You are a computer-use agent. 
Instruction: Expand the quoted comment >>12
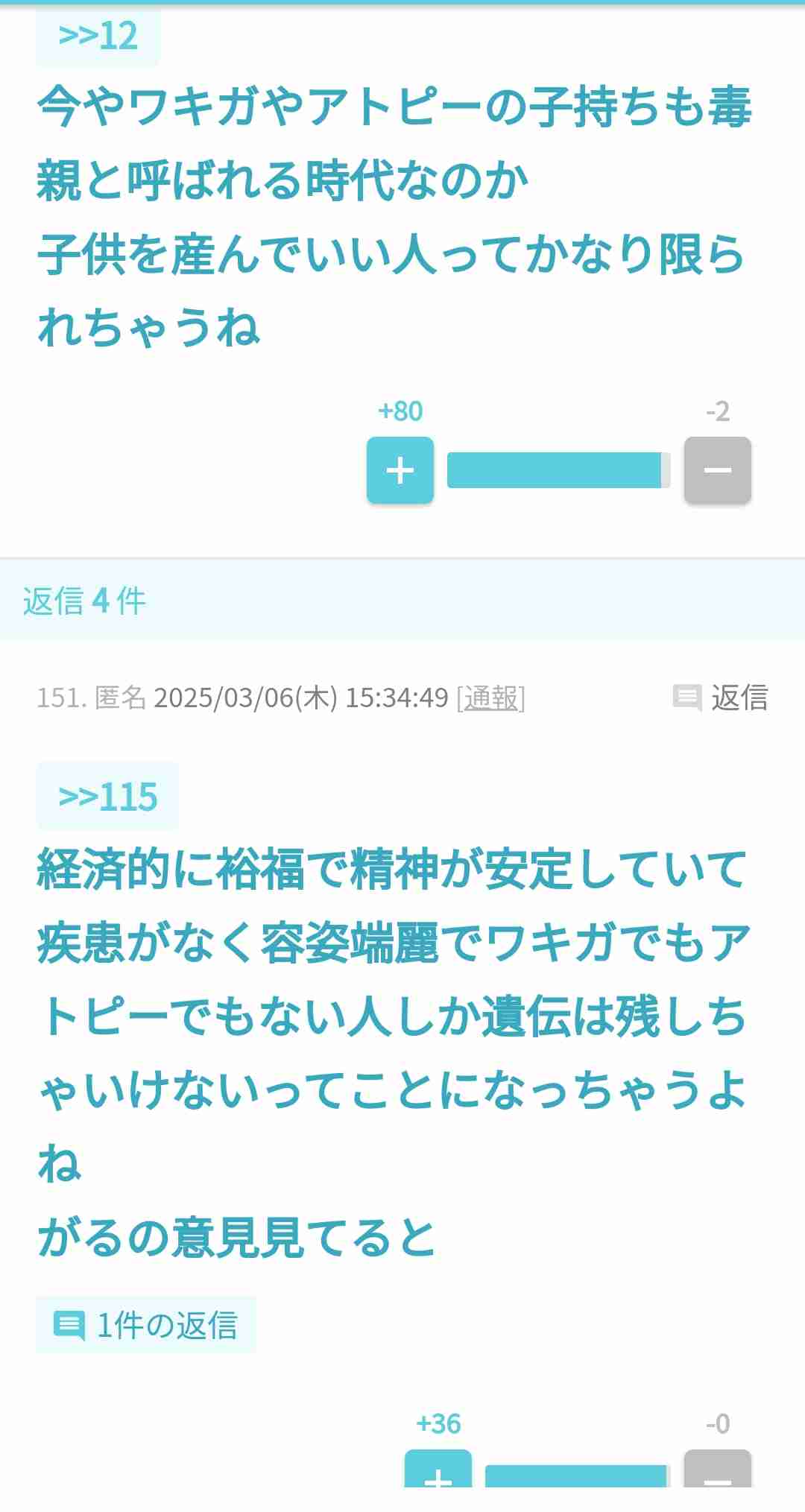pos(98,34)
